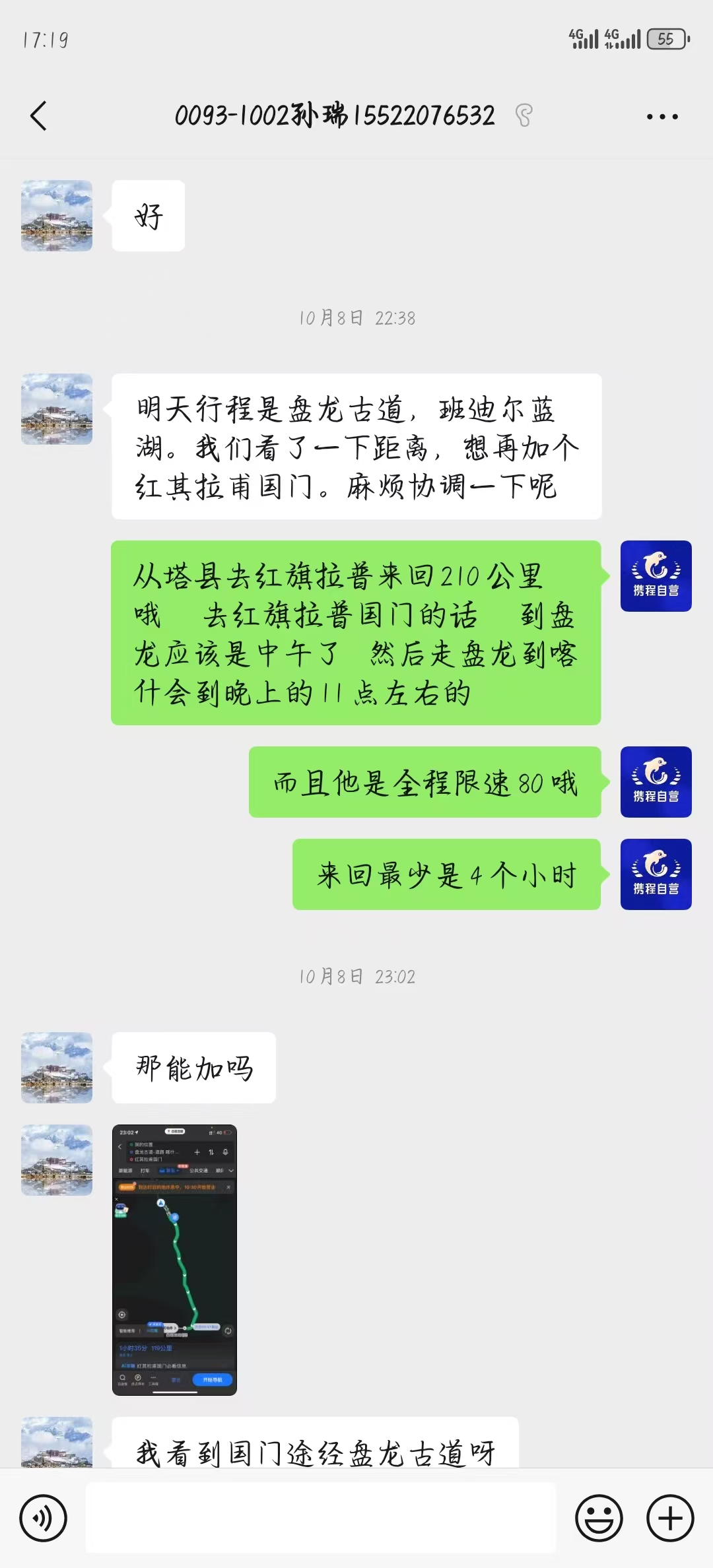View the shared map route screenshot
This screenshot has height=1568, width=713.
click(174, 1259)
